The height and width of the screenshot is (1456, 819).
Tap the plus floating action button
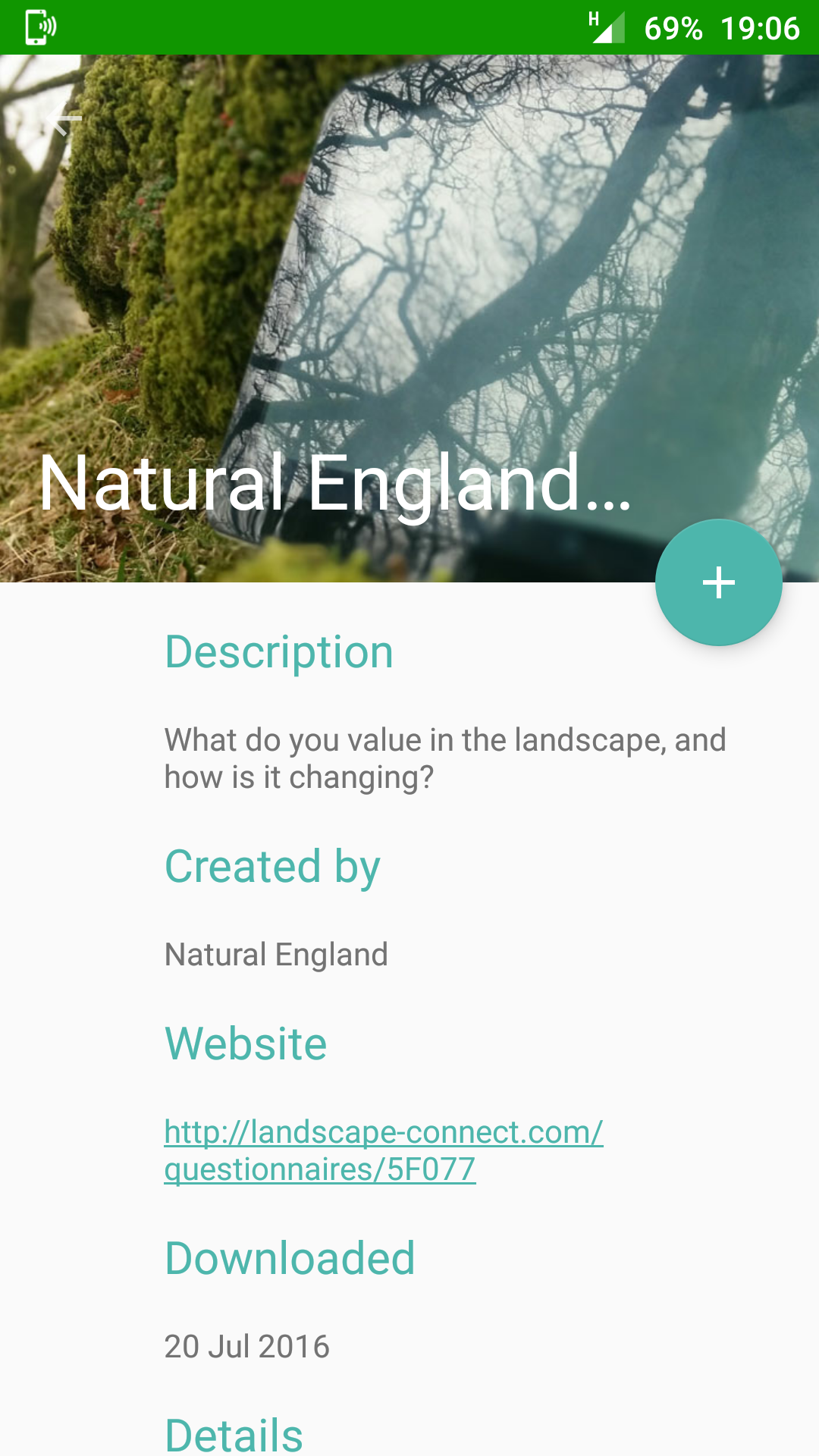tap(718, 582)
